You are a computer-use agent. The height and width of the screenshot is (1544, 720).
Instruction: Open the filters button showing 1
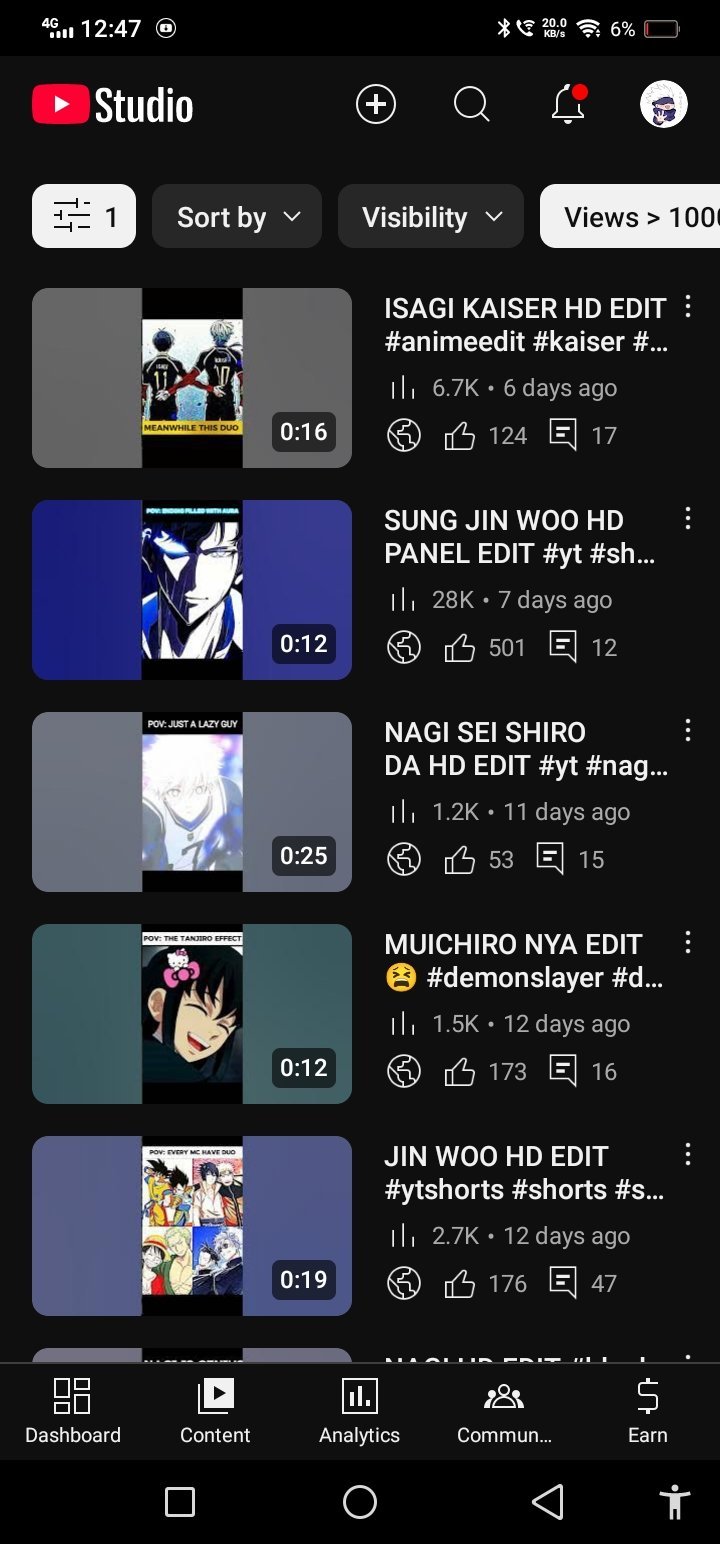pyautogui.click(x=84, y=216)
